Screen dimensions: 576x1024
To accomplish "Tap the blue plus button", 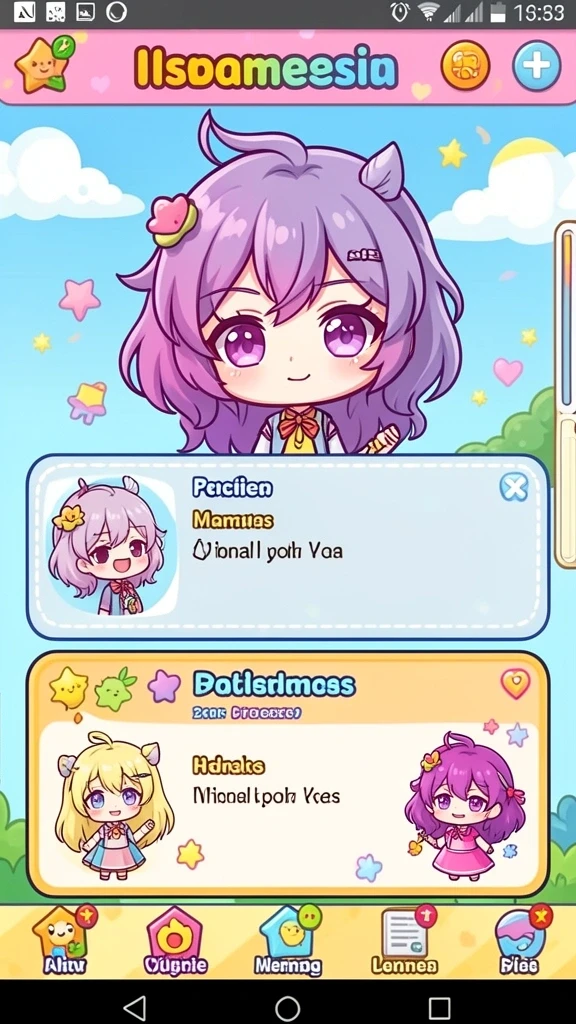I will click(536, 66).
